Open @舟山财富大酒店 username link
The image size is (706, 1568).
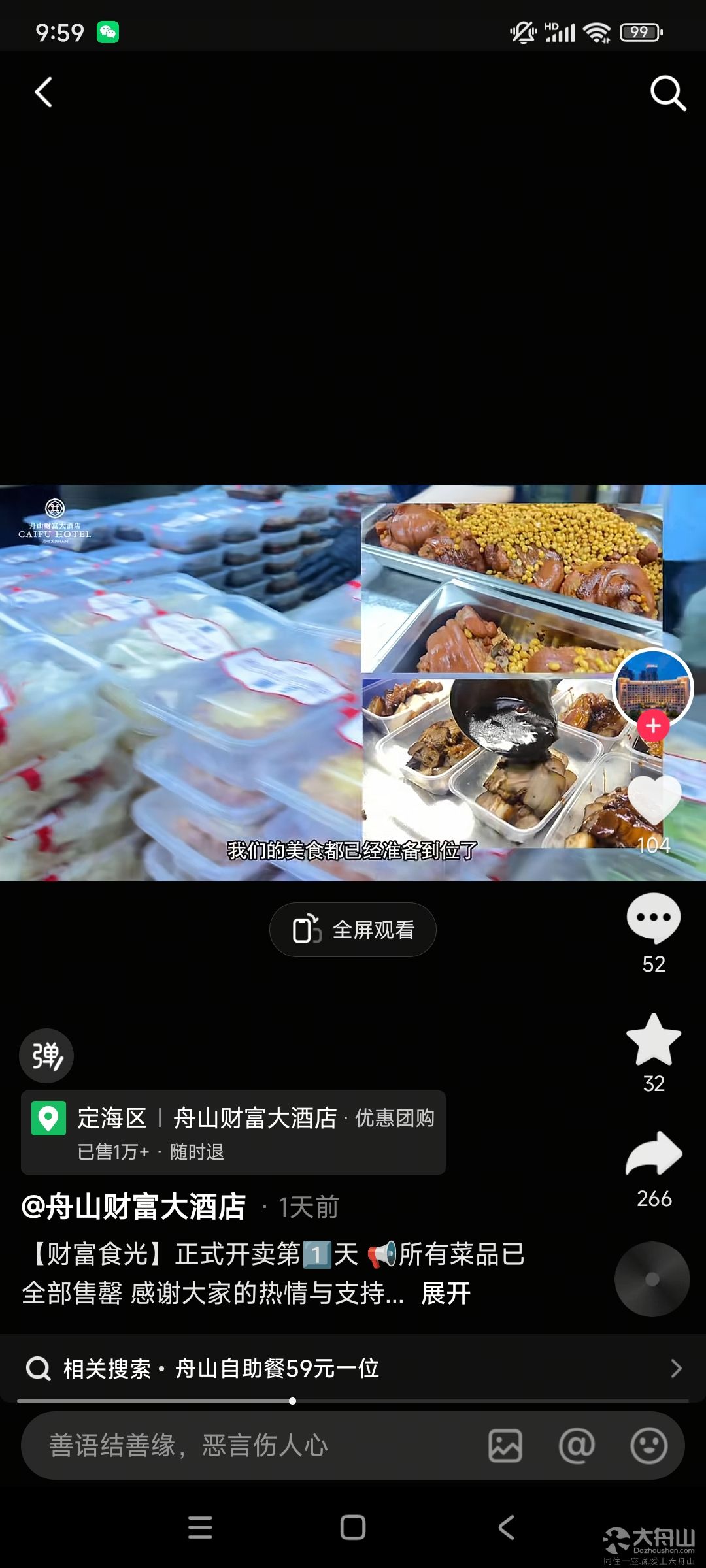click(x=133, y=1207)
